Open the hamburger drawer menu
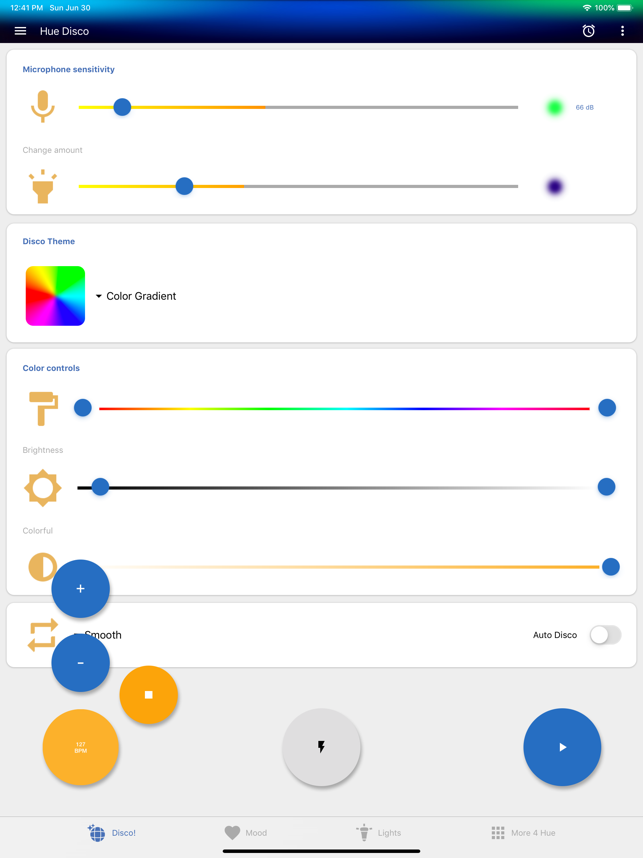 click(20, 31)
